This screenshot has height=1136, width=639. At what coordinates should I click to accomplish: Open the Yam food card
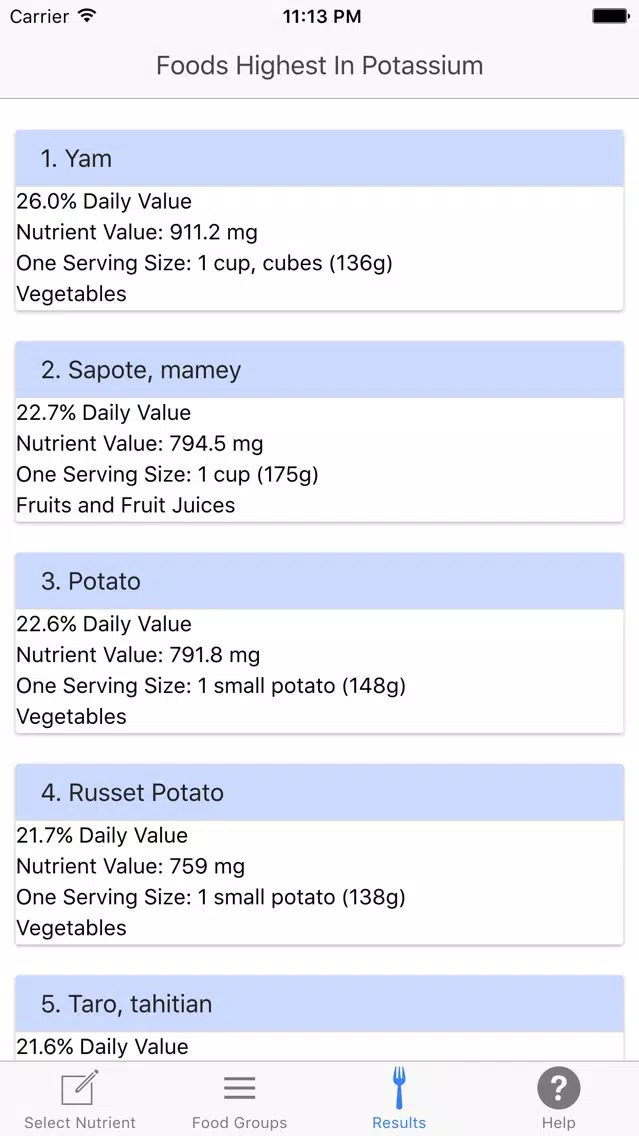click(x=320, y=220)
